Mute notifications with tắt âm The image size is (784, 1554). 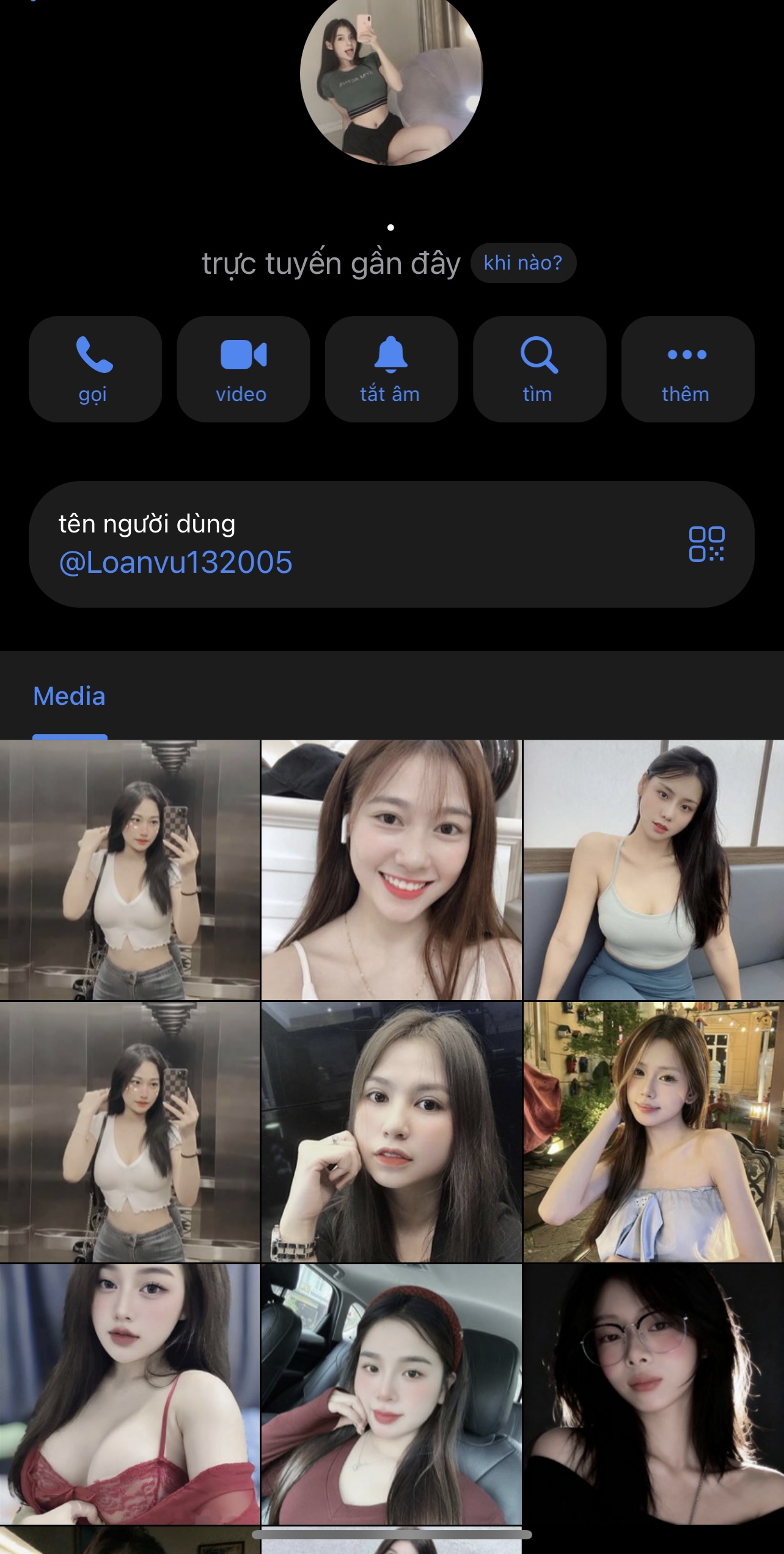[x=391, y=369]
